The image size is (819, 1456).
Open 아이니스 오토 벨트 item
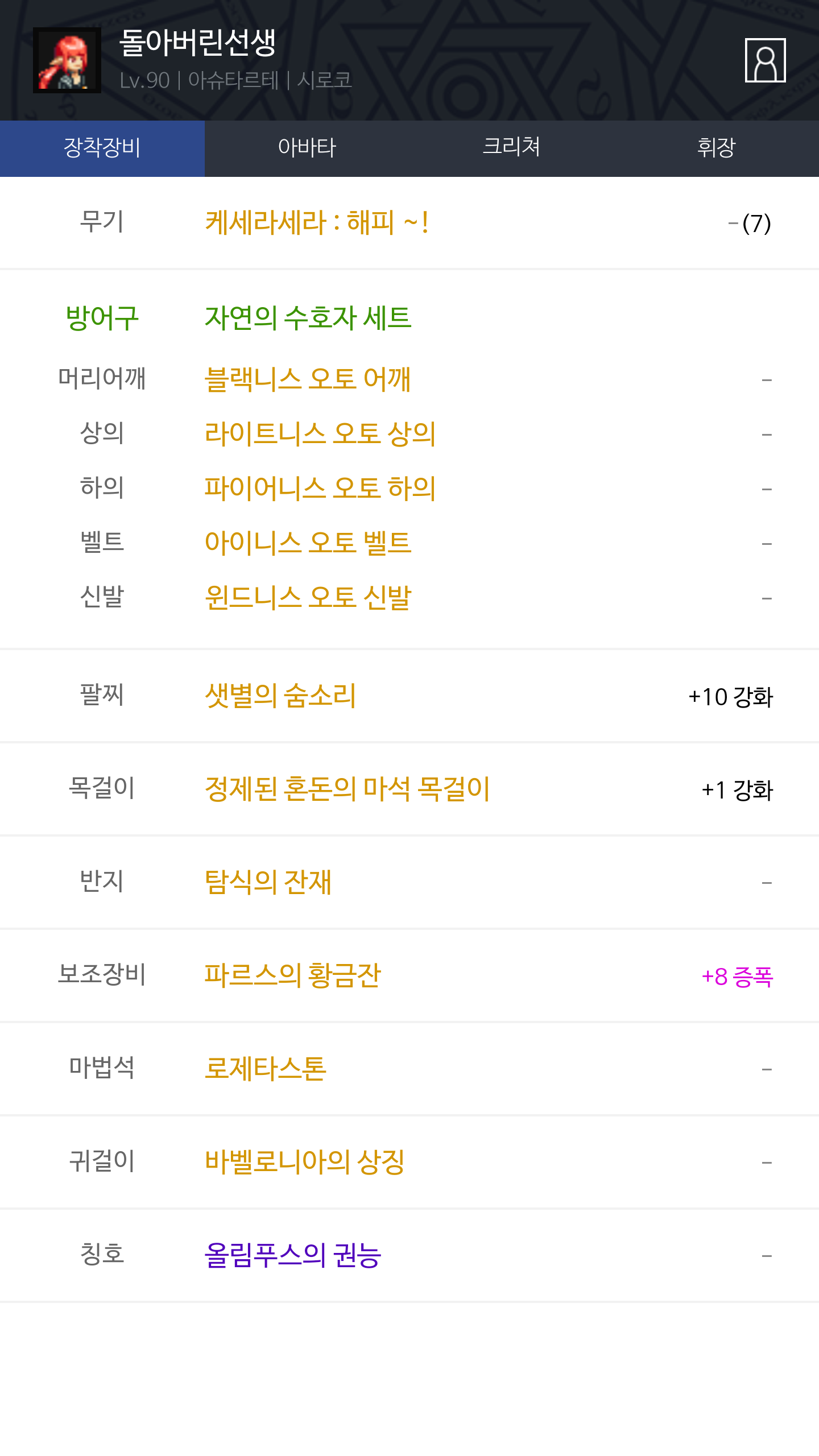click(x=308, y=543)
